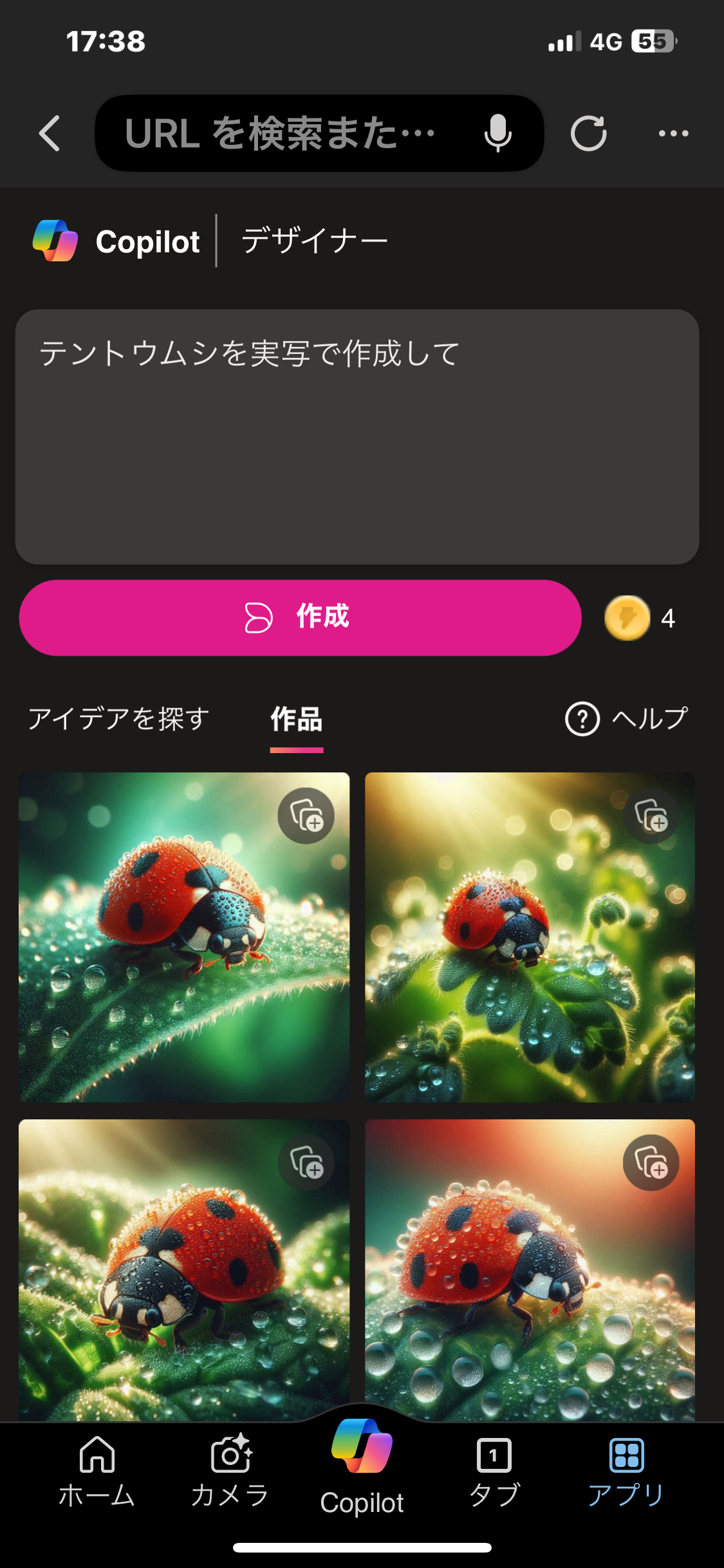Start voice search with the microphone

pos(497,133)
